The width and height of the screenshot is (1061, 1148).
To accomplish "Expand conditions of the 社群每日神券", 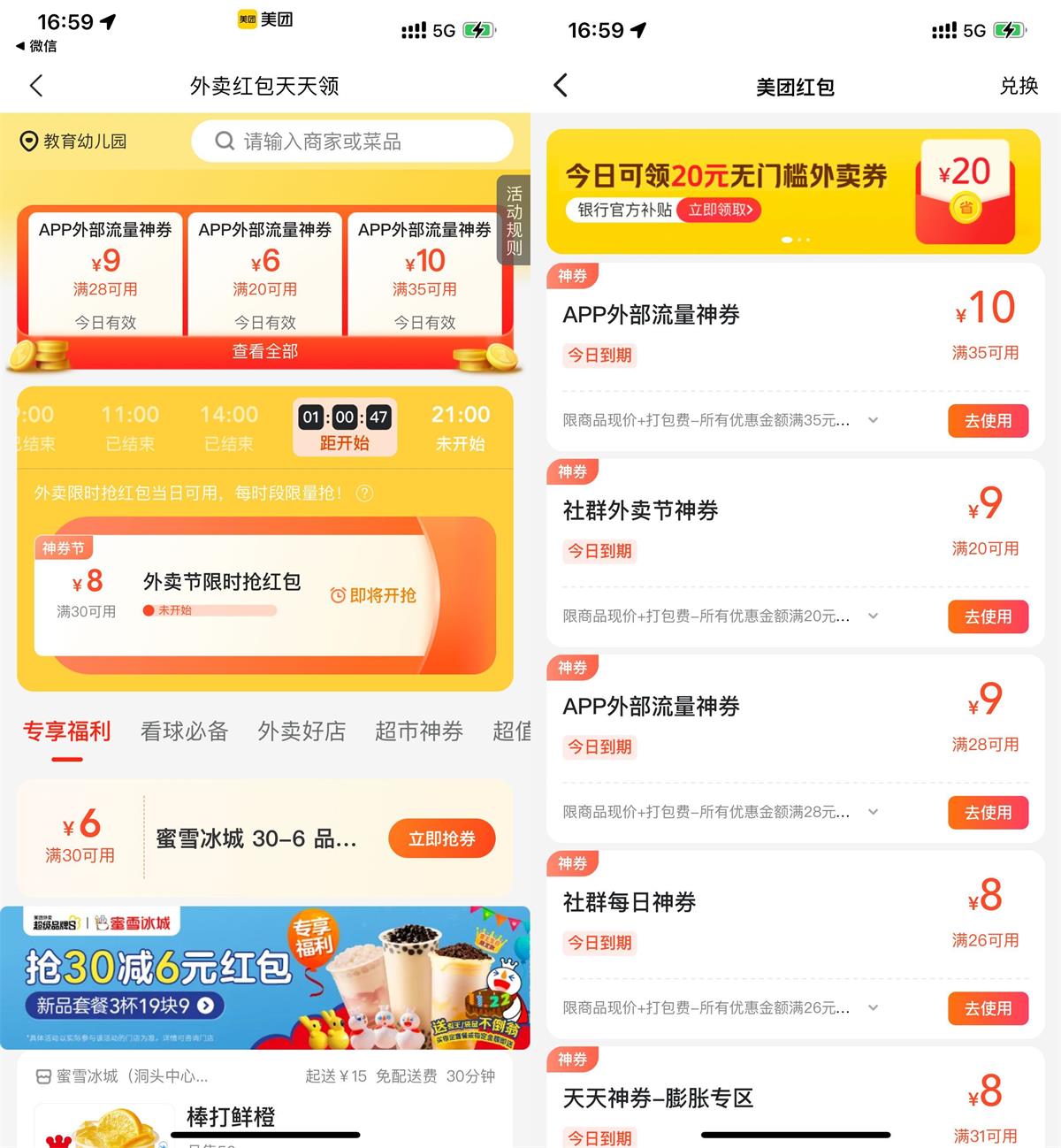I will pyautogui.click(x=874, y=1007).
